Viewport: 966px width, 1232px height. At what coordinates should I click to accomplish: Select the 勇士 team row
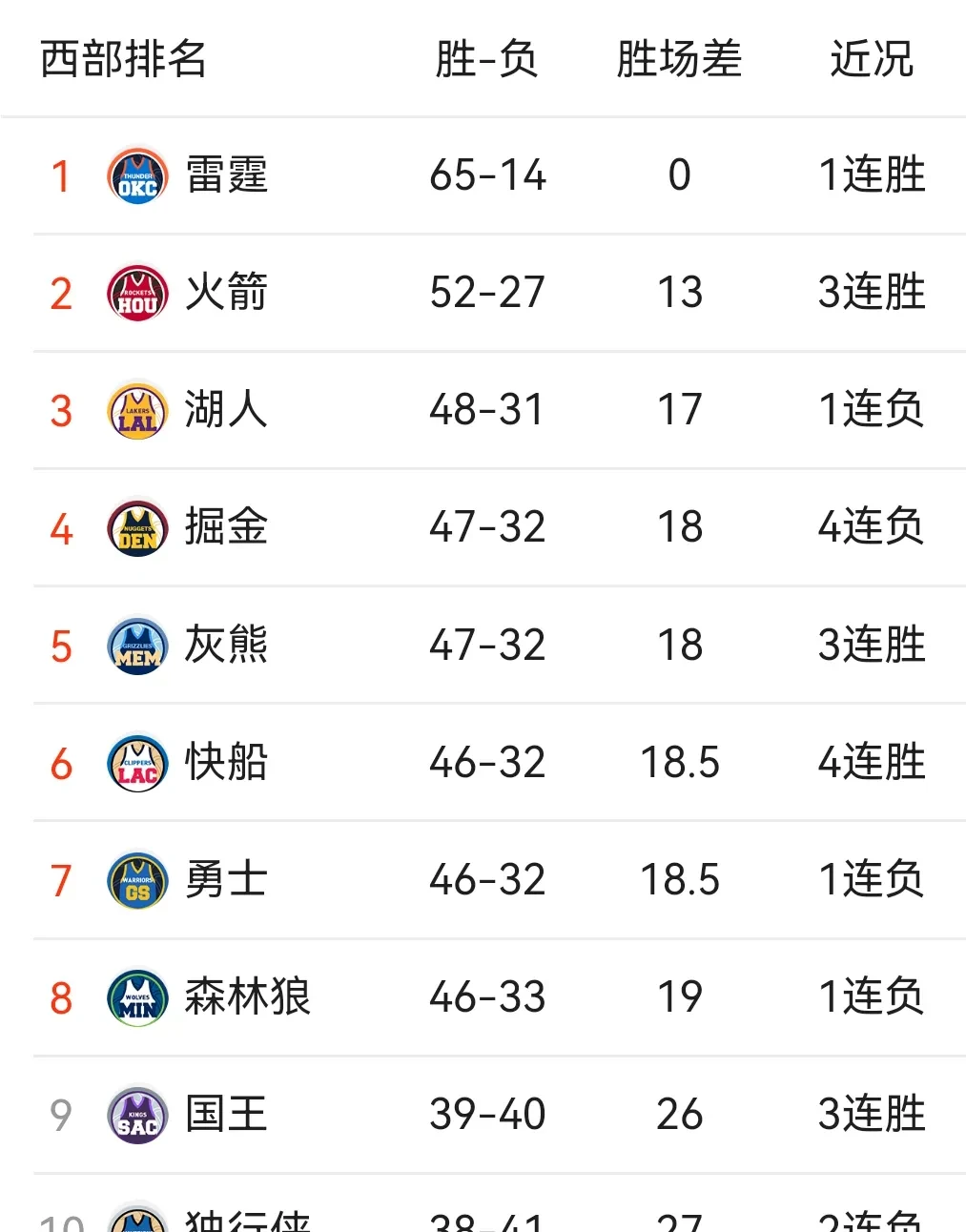226,880
